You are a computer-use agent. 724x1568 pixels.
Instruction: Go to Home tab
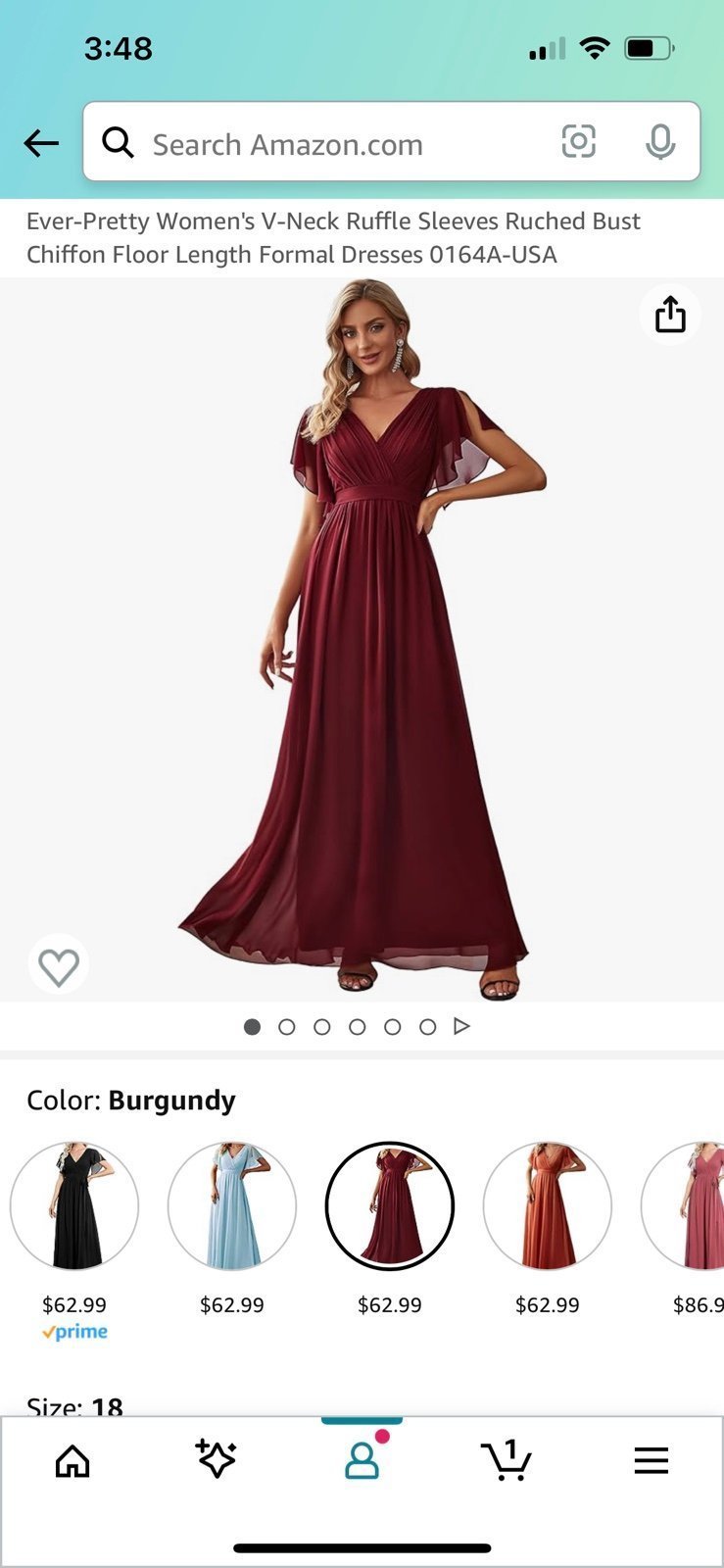click(x=72, y=1461)
